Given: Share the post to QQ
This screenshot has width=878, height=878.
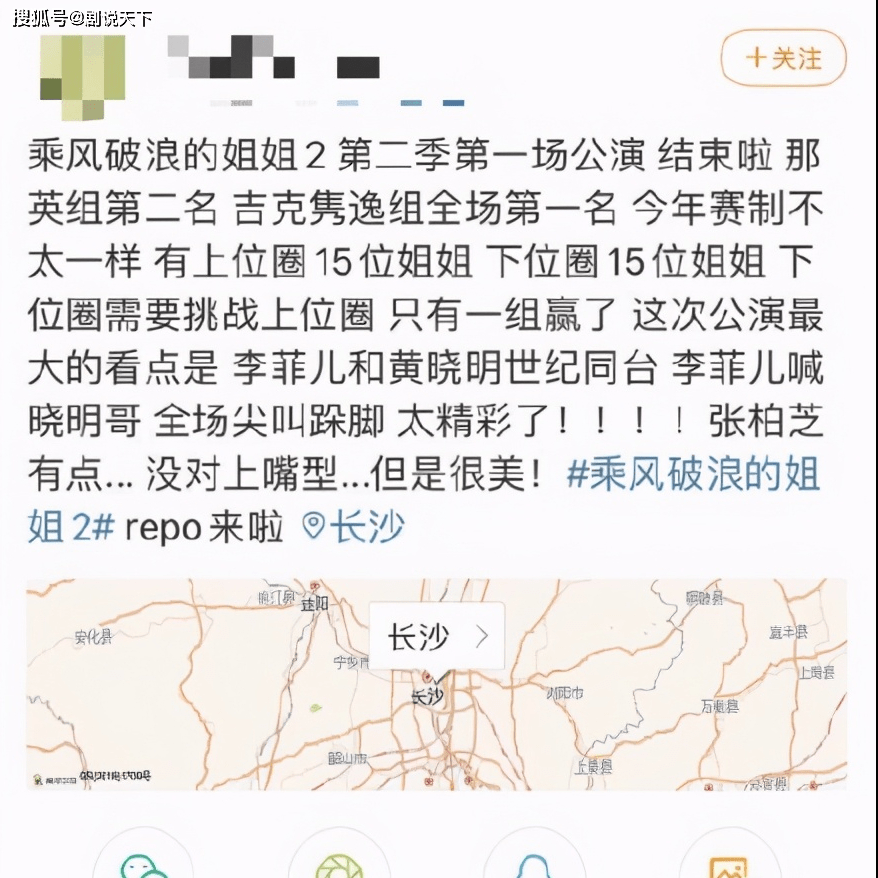Looking at the screenshot, I should pos(535,860).
